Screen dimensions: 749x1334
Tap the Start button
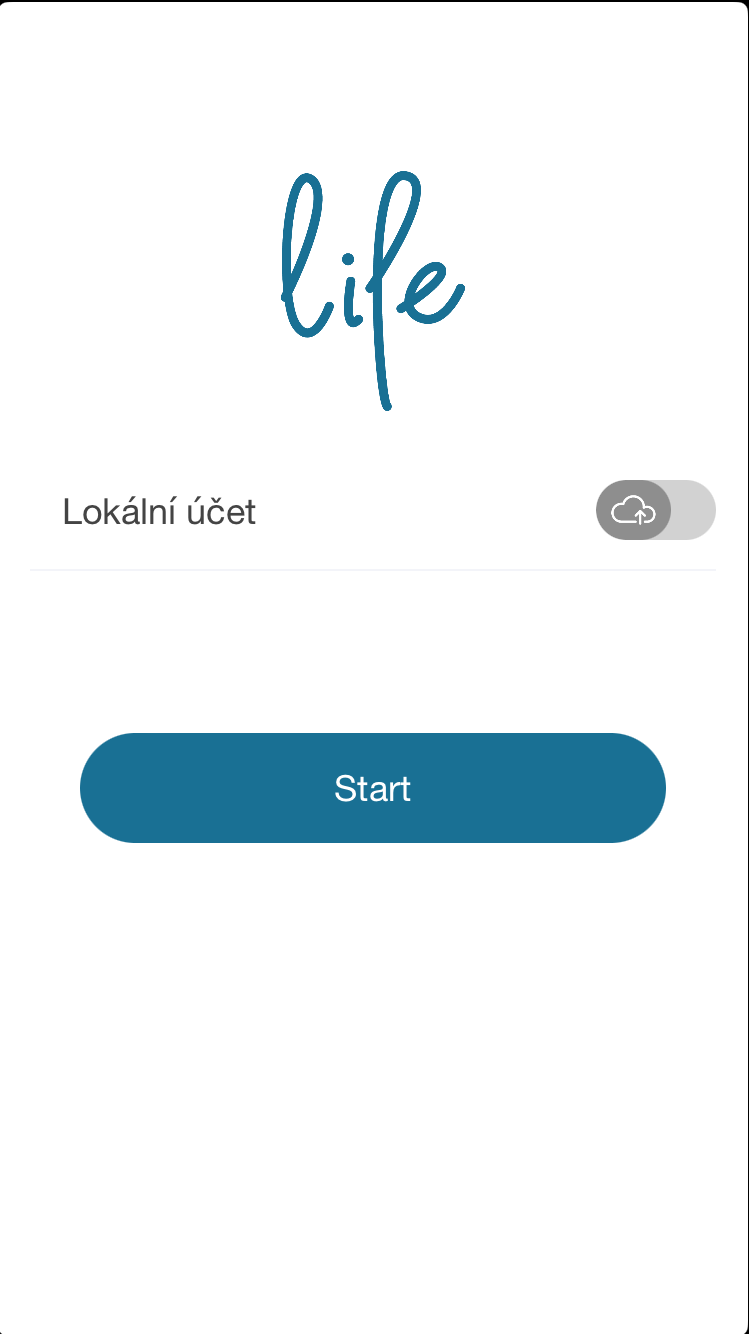(372, 788)
